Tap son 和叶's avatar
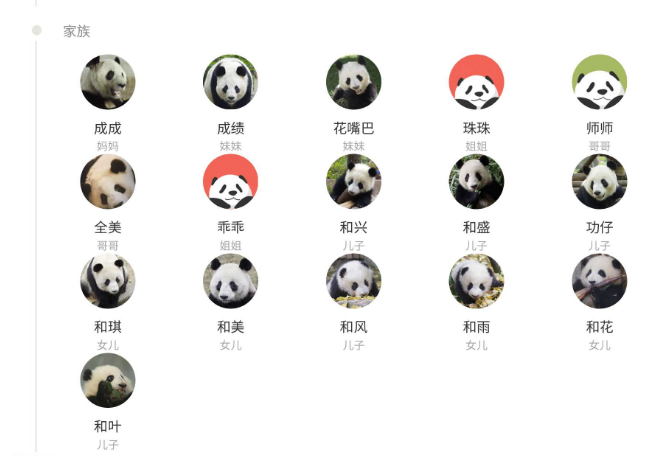The image size is (669, 456). click(108, 380)
